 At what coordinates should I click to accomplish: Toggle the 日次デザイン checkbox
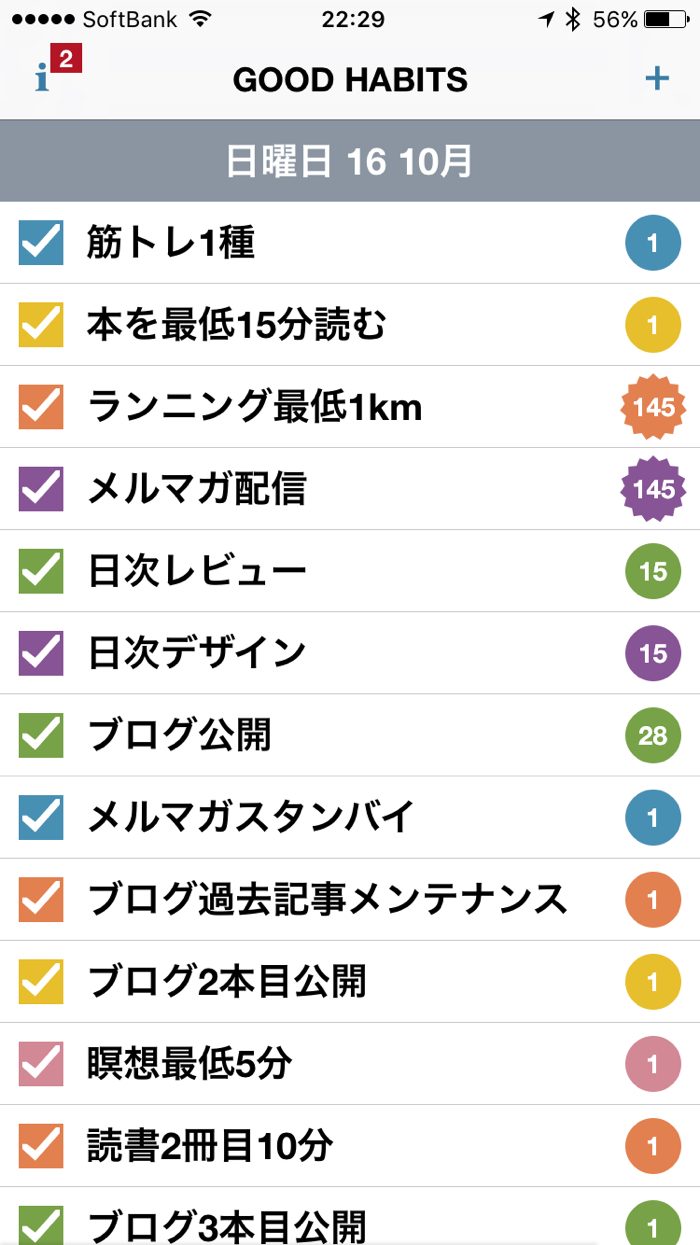point(41,653)
